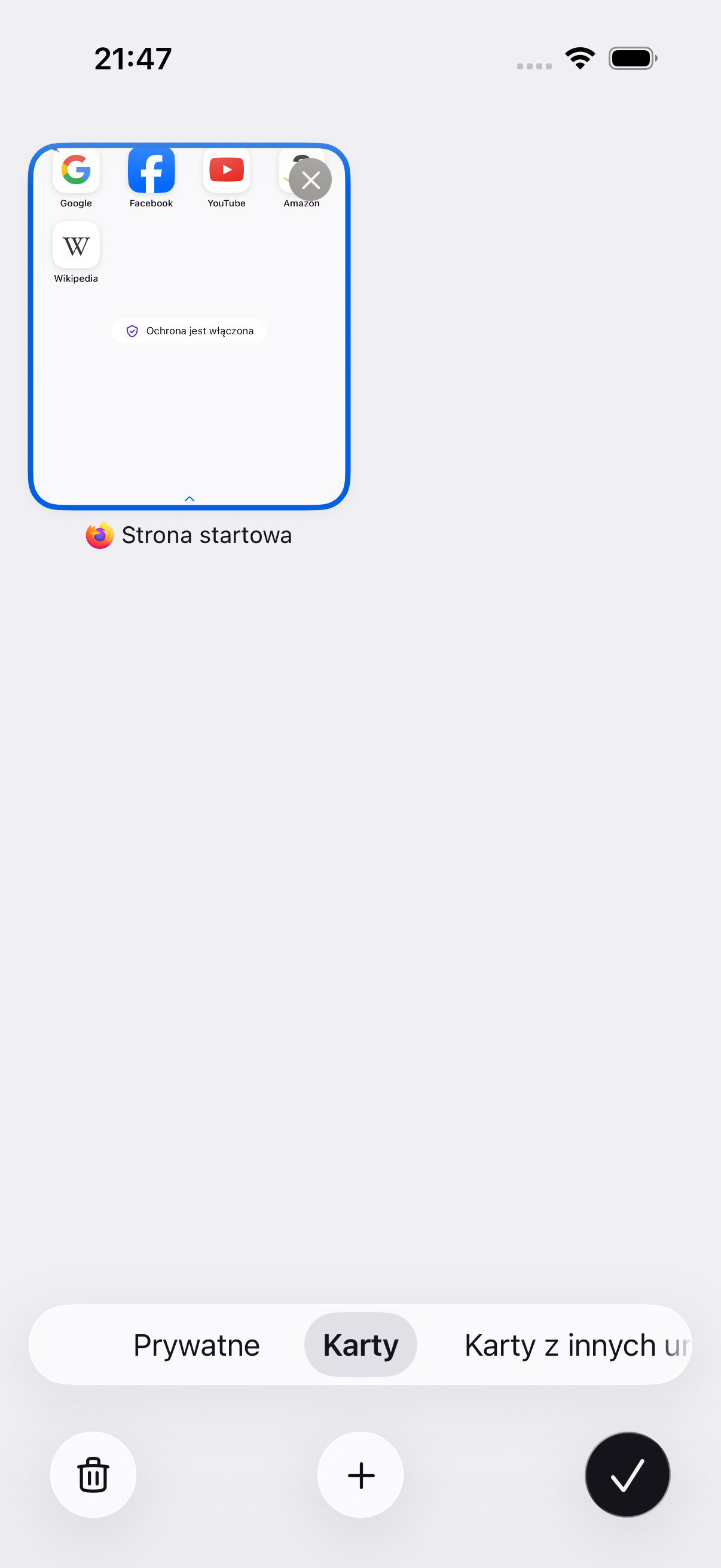721x1568 pixels.
Task: Open the Strona startowa tab thumbnail
Action: [x=190, y=327]
